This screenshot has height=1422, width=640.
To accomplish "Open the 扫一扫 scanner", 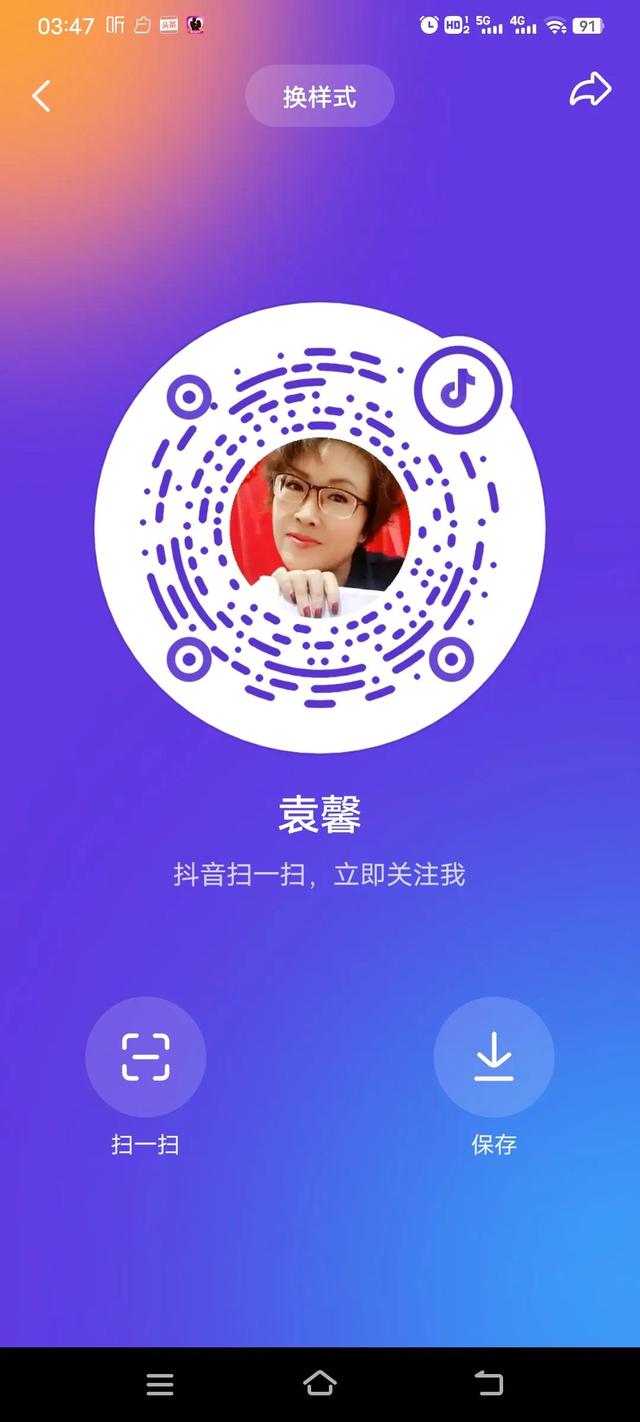I will [146, 1056].
